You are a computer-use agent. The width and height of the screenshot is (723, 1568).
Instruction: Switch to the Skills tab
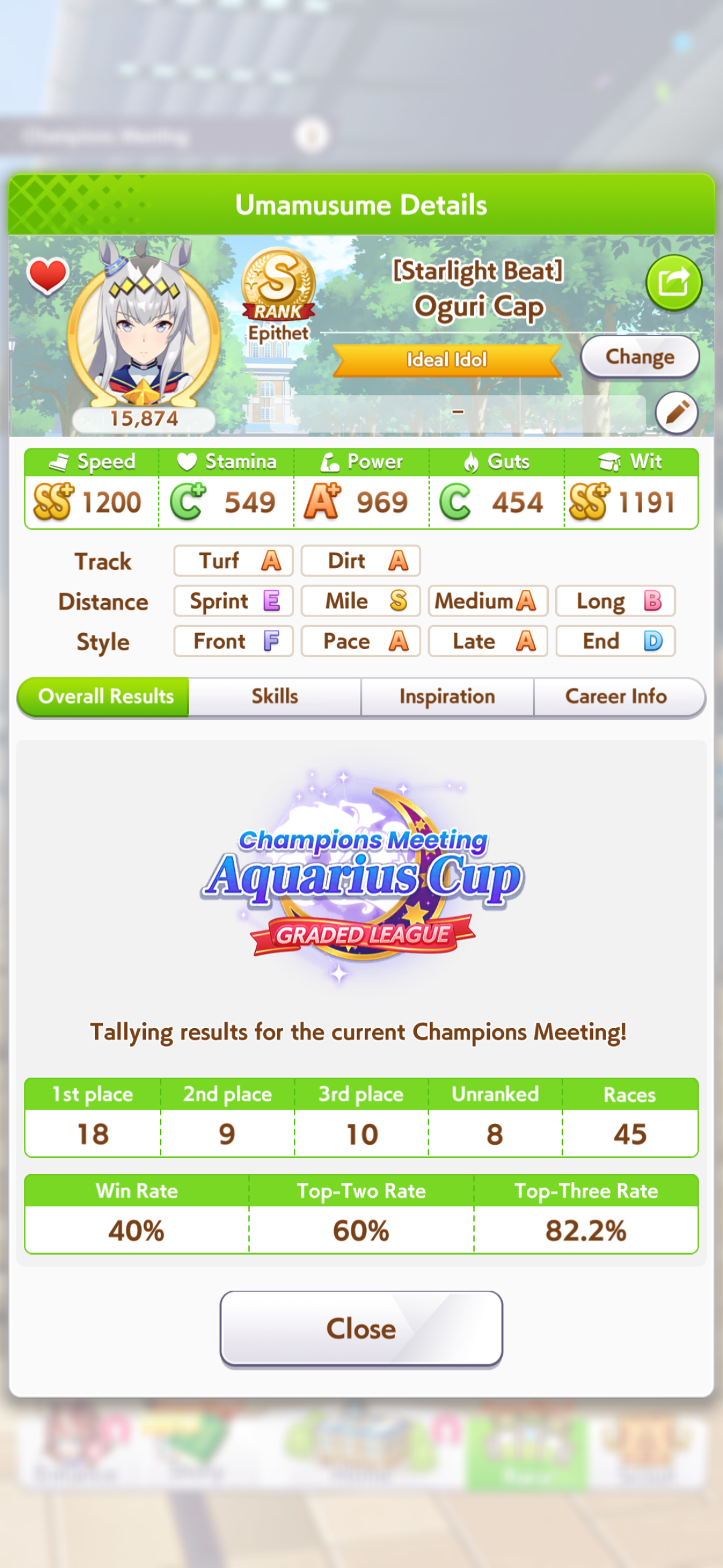[x=275, y=696]
